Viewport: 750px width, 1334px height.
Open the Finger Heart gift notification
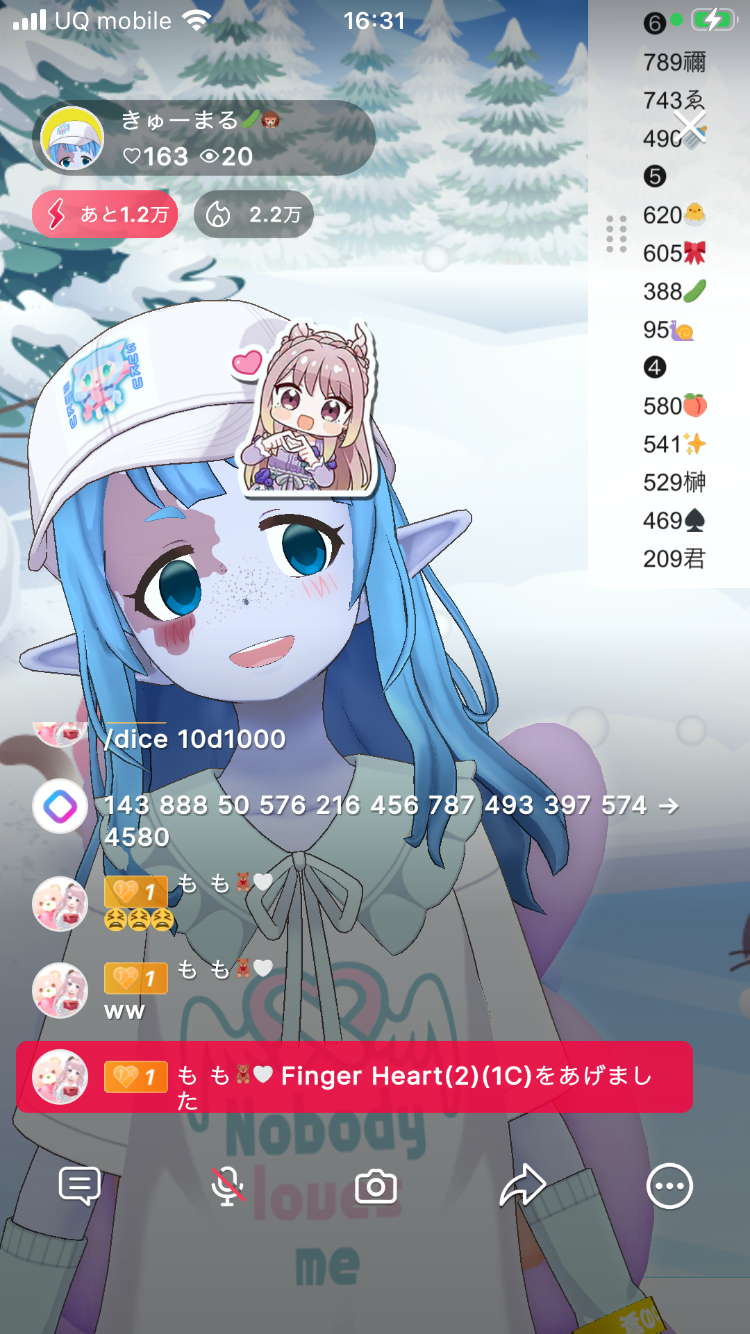(354, 1077)
